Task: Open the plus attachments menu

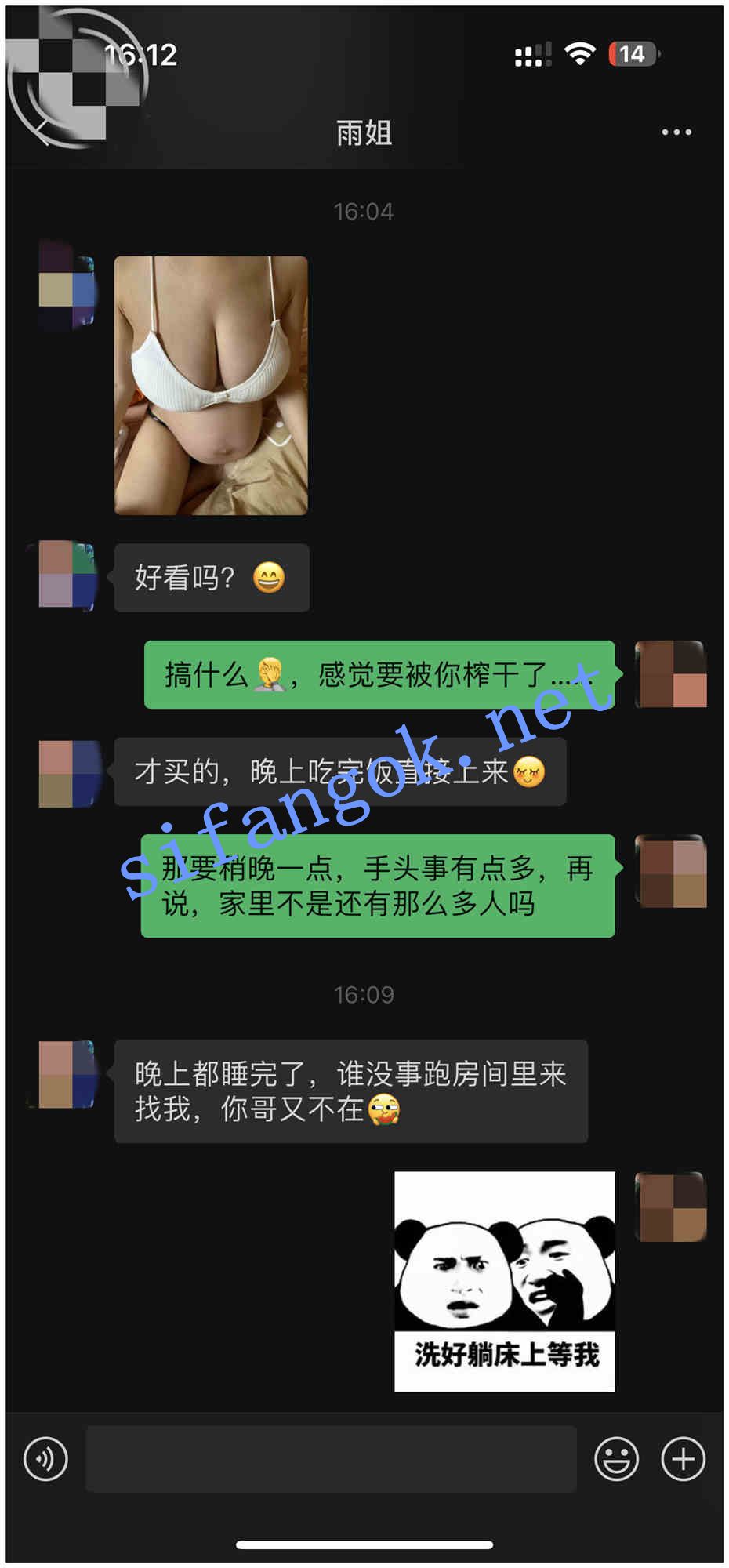Action: [683, 1459]
